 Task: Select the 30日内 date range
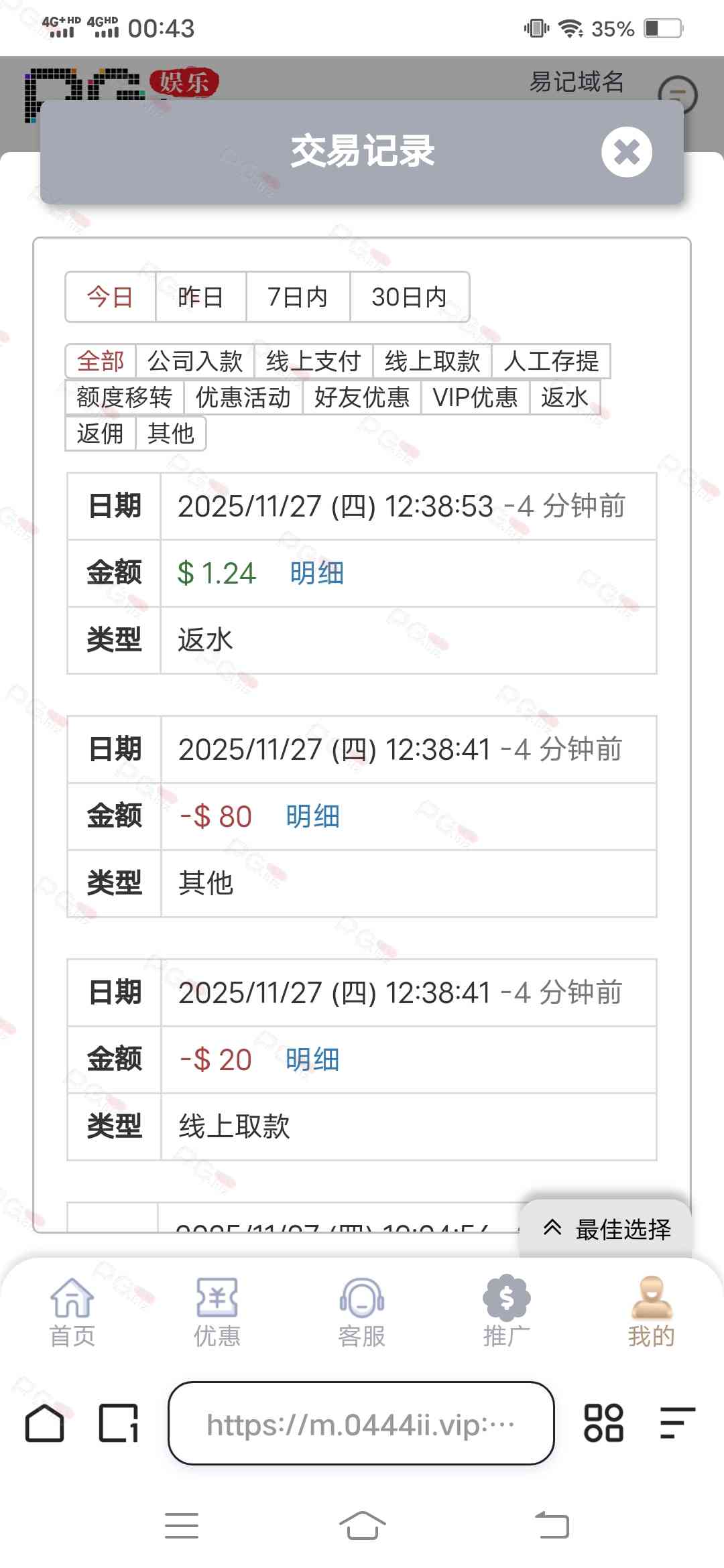click(409, 297)
